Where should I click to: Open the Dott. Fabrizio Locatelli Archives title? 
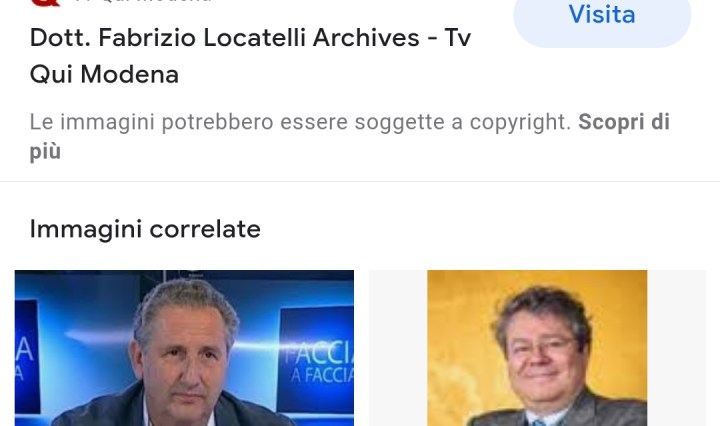tap(250, 56)
